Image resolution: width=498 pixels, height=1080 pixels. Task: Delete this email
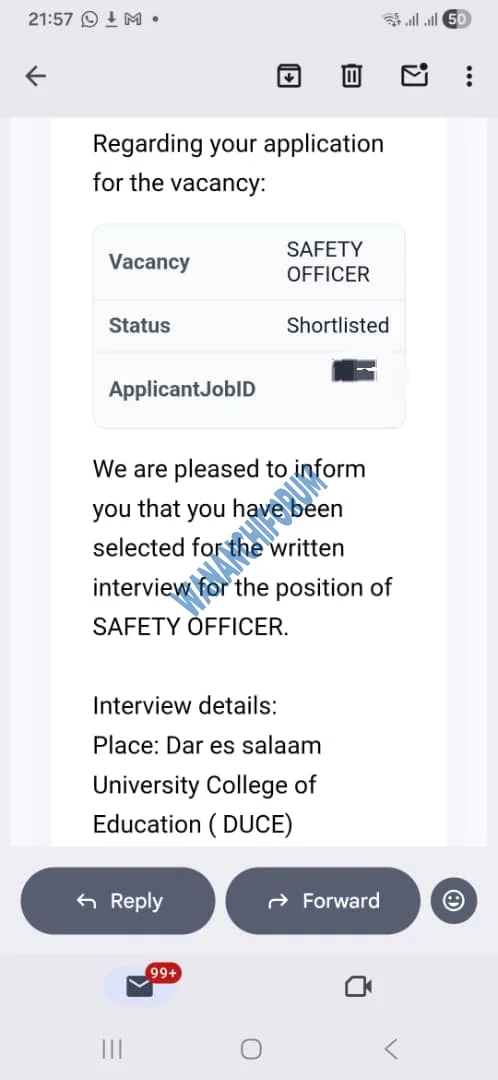[351, 76]
